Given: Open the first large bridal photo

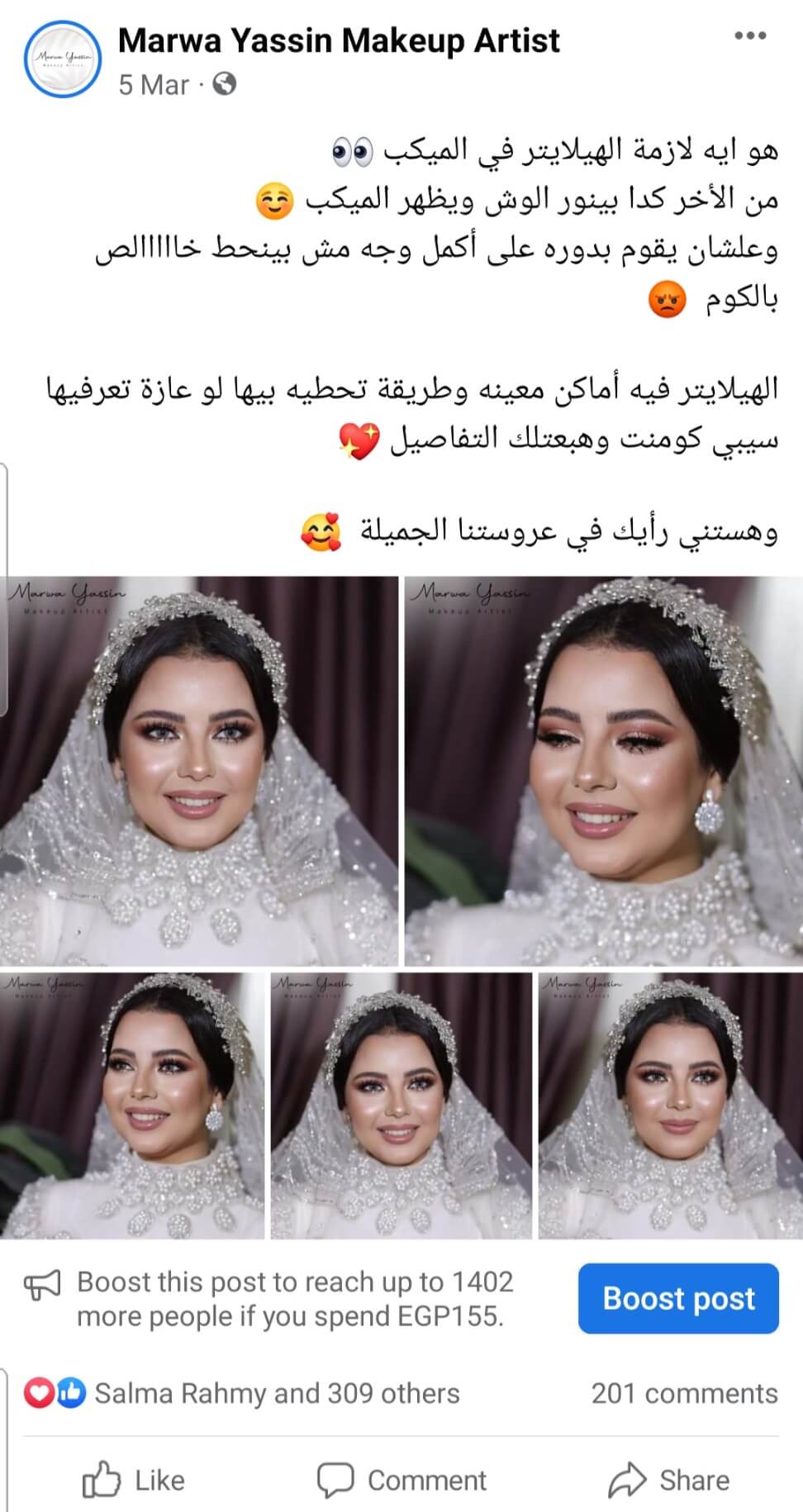Looking at the screenshot, I should tap(198, 770).
